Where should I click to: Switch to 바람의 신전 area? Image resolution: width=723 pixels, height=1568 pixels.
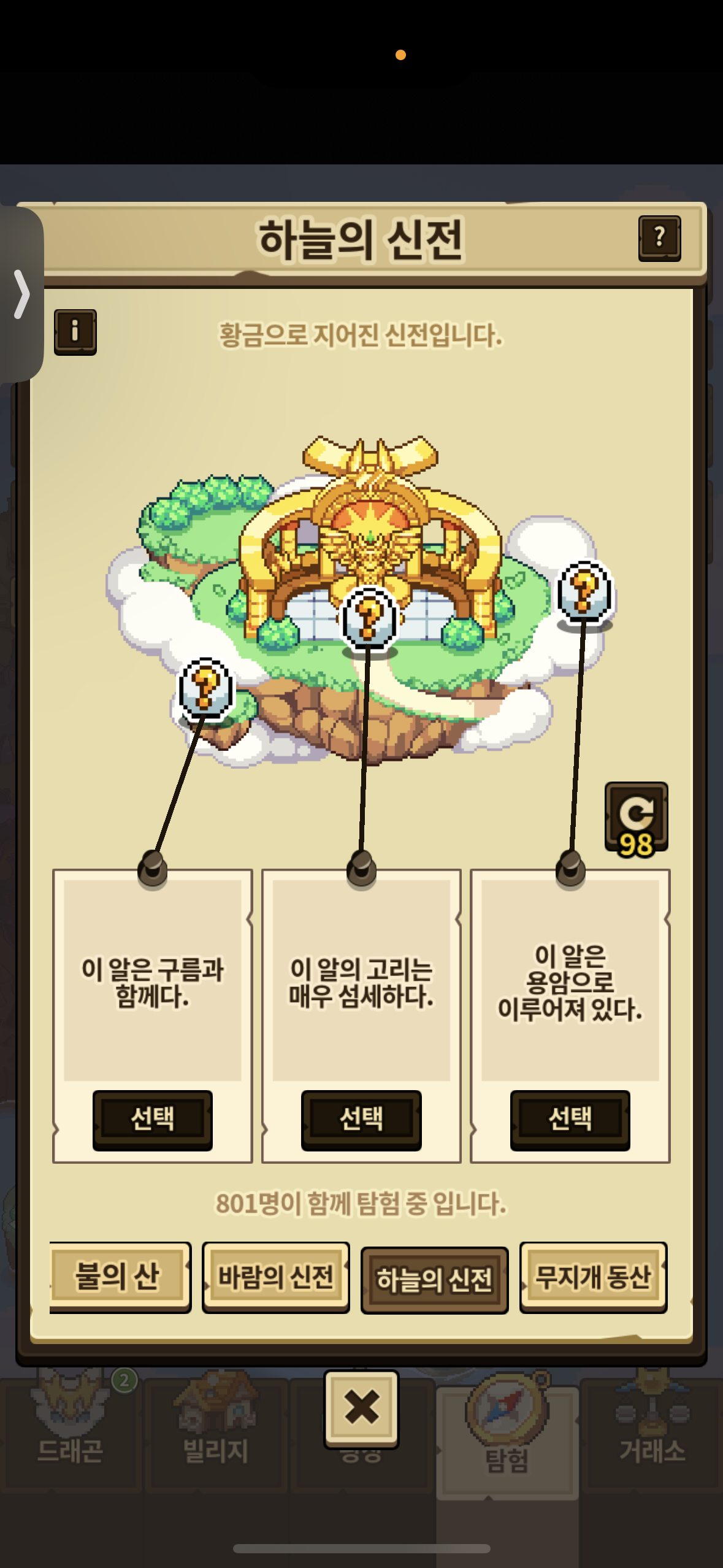(275, 1277)
